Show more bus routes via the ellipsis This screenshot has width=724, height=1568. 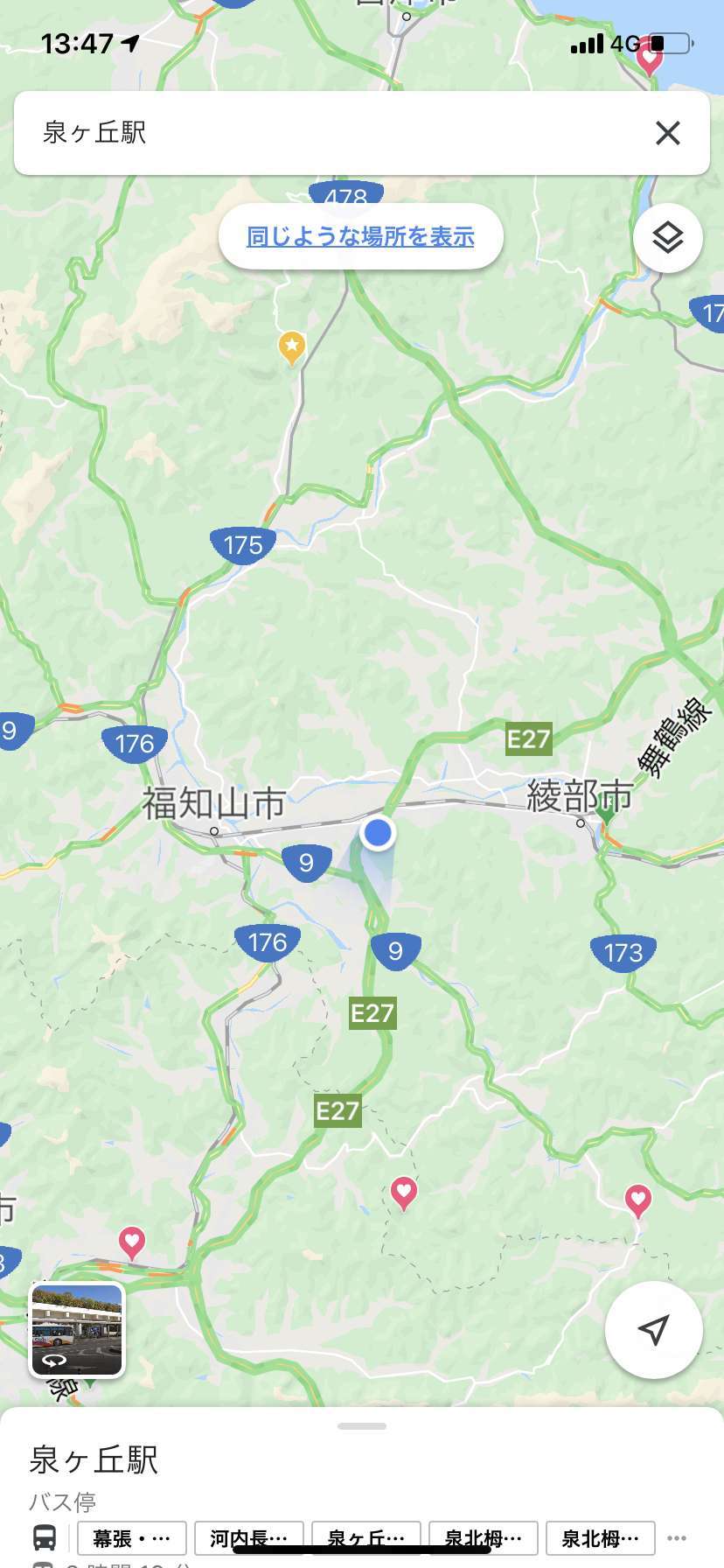677,1538
